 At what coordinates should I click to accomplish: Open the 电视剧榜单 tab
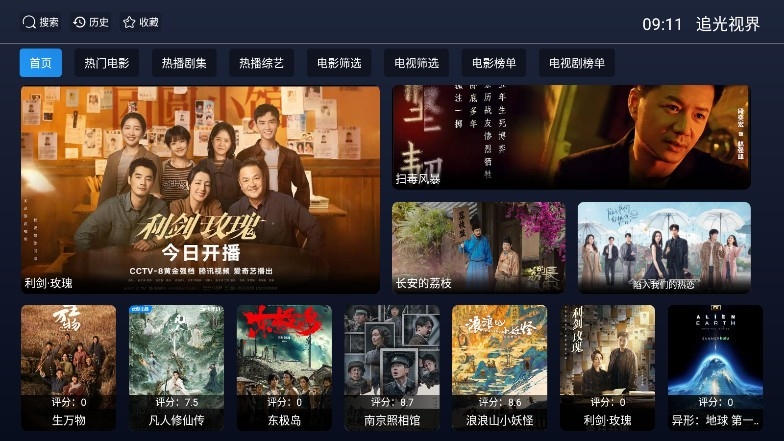[x=577, y=63]
